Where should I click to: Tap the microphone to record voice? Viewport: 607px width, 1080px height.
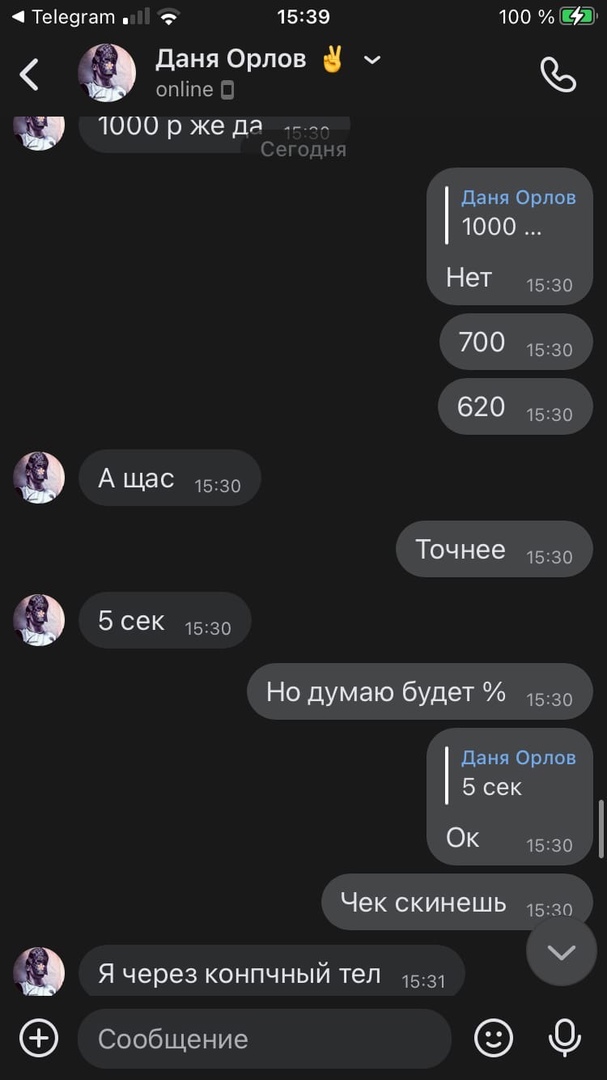[x=564, y=1038]
